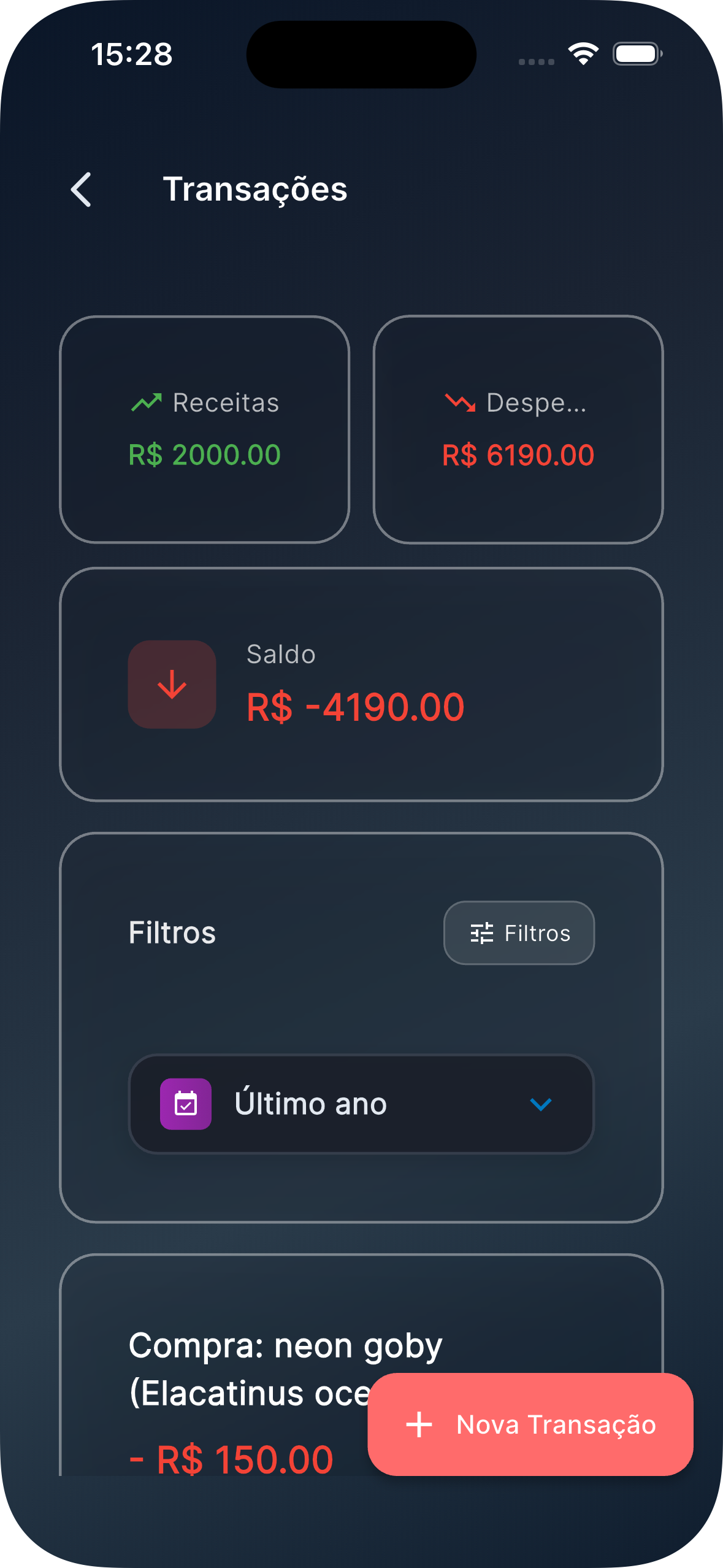Tap the Wi-Fi icon in the status bar

(583, 54)
